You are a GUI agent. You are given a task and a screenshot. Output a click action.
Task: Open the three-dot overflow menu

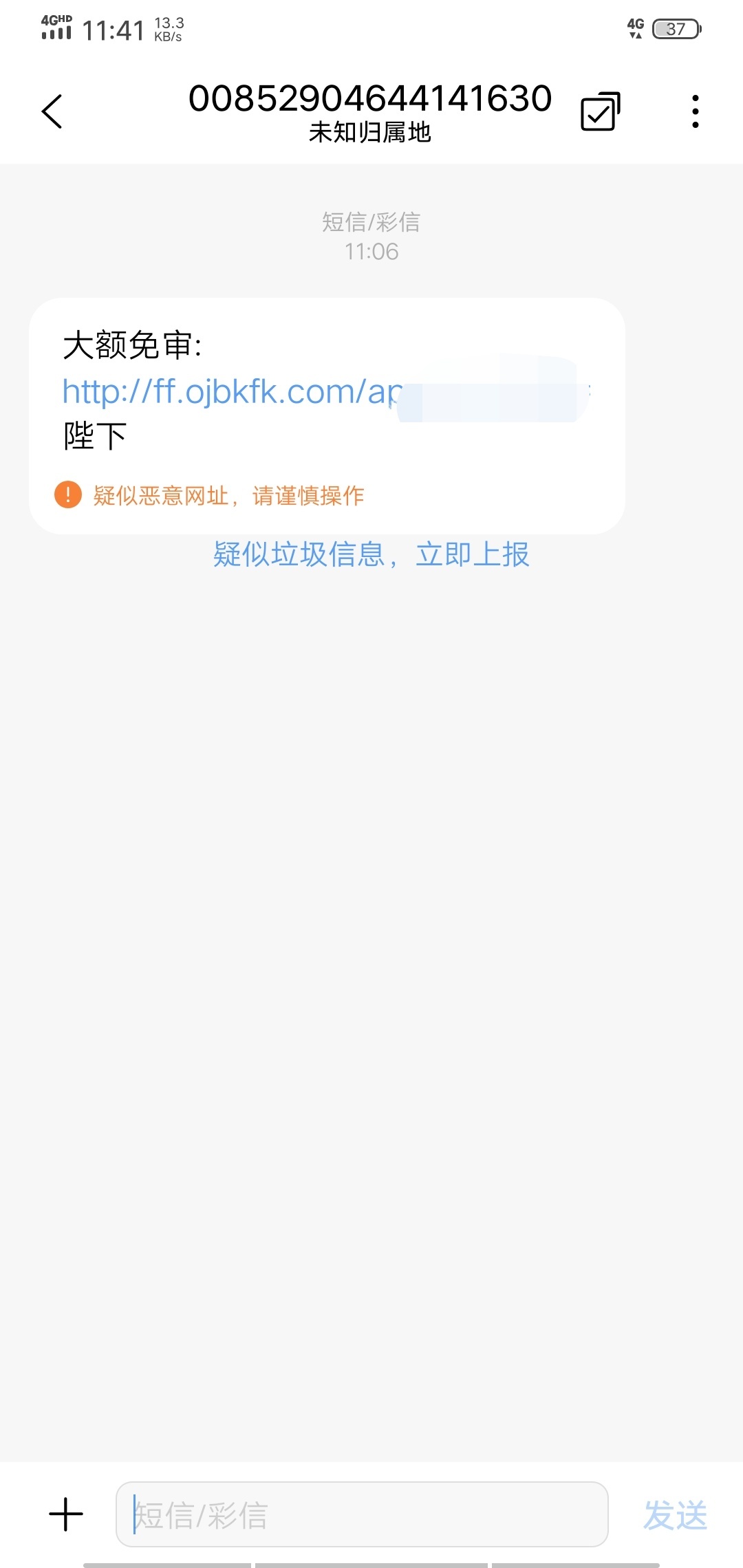(696, 111)
